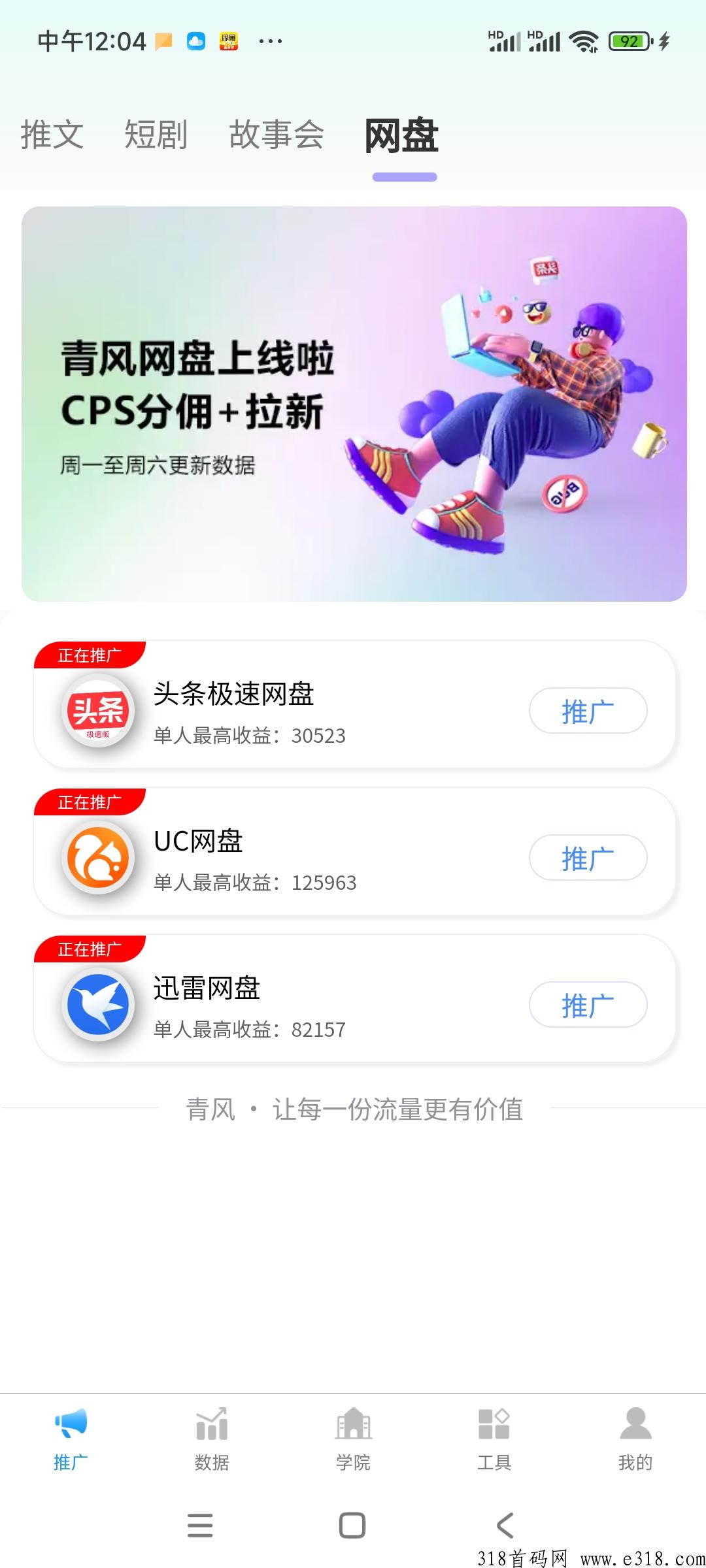
Task: Switch to the 短剧 tab
Action: (156, 135)
